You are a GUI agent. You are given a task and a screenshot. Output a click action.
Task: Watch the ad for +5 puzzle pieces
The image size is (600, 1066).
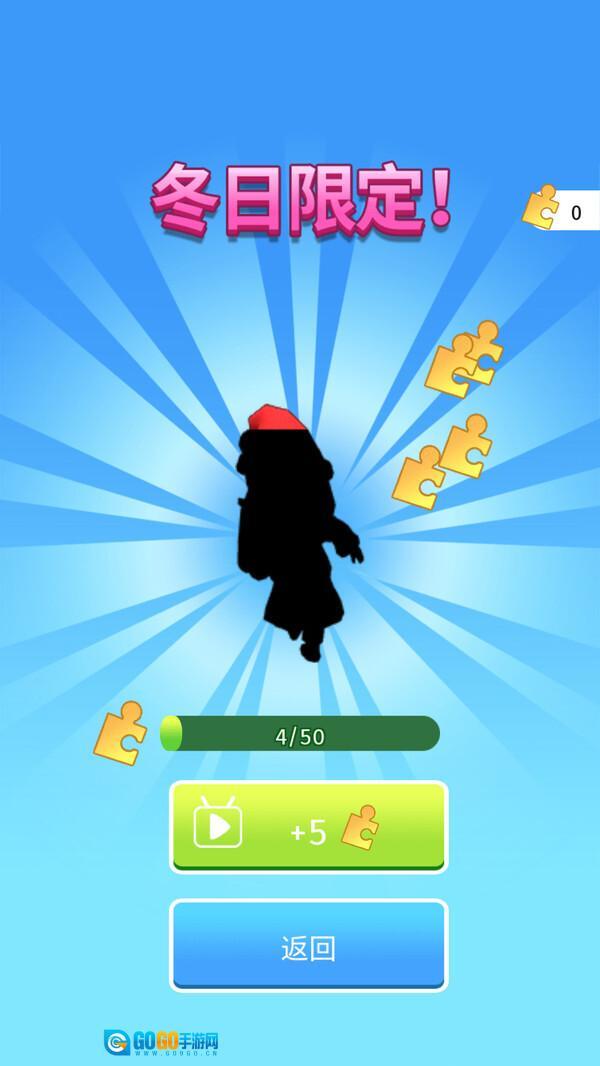click(x=308, y=827)
